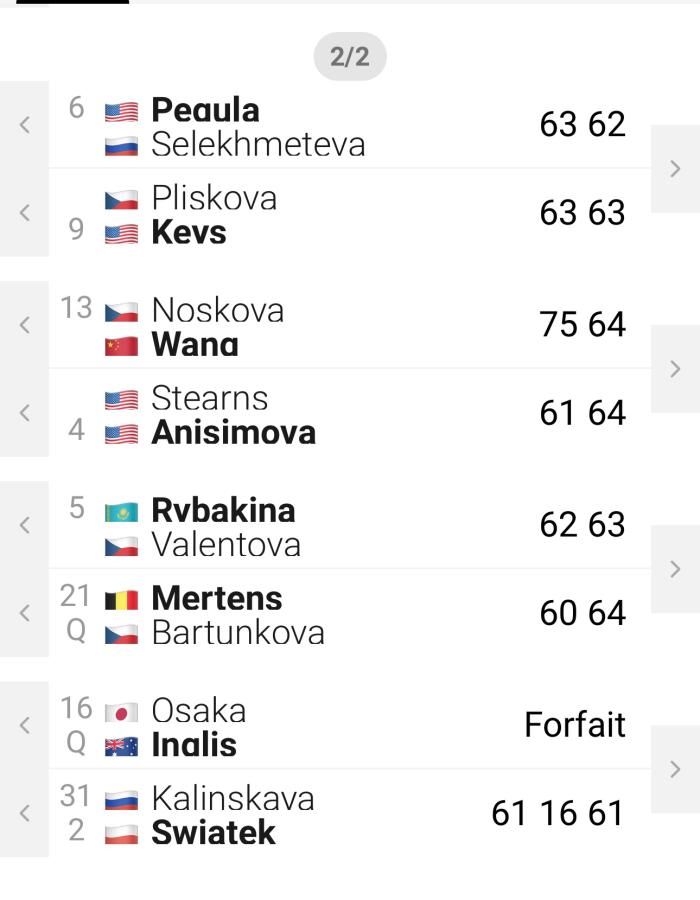This screenshot has width=700, height=900.
Task: Tap the left arrow beside Rybakina vs Valentova
Action: [x=24, y=524]
